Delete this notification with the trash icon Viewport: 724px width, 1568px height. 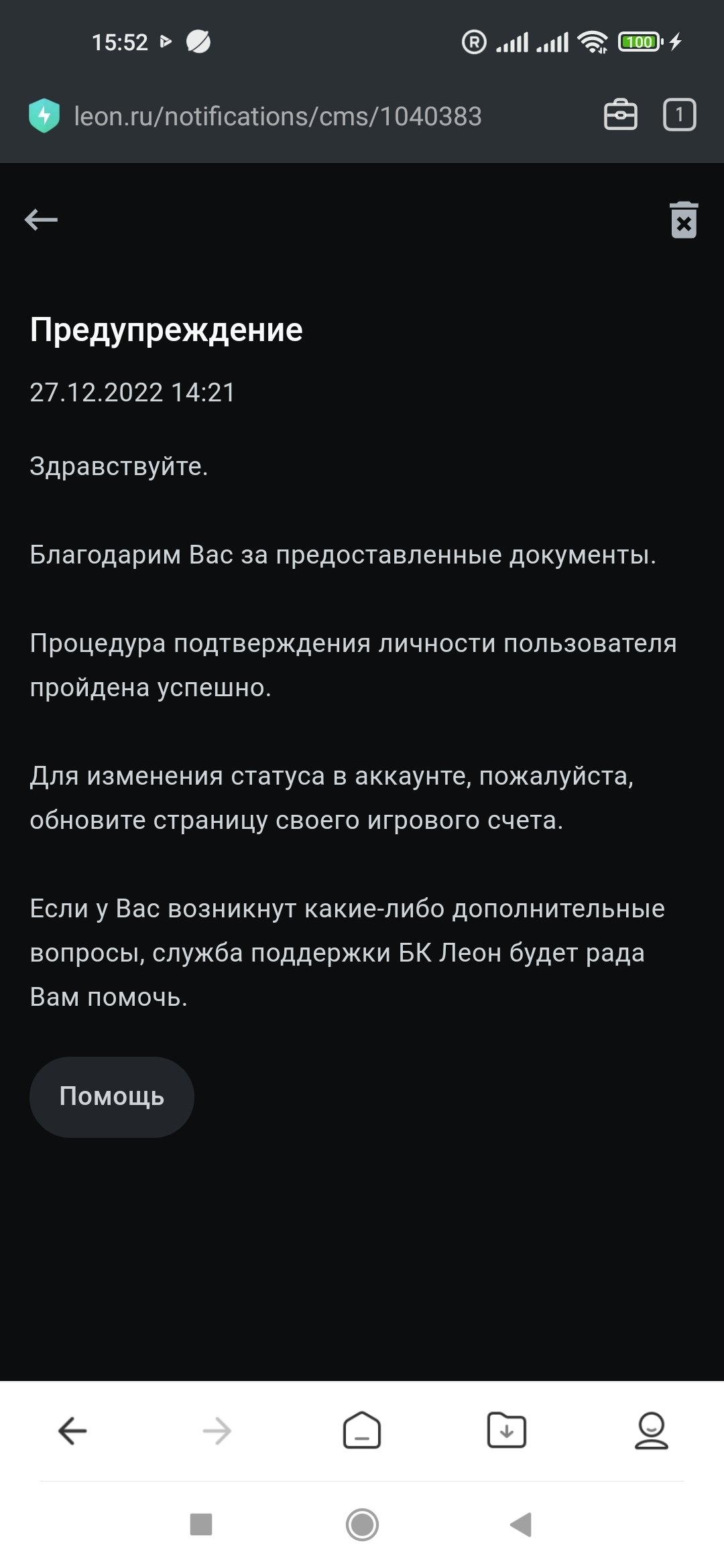pyautogui.click(x=684, y=220)
